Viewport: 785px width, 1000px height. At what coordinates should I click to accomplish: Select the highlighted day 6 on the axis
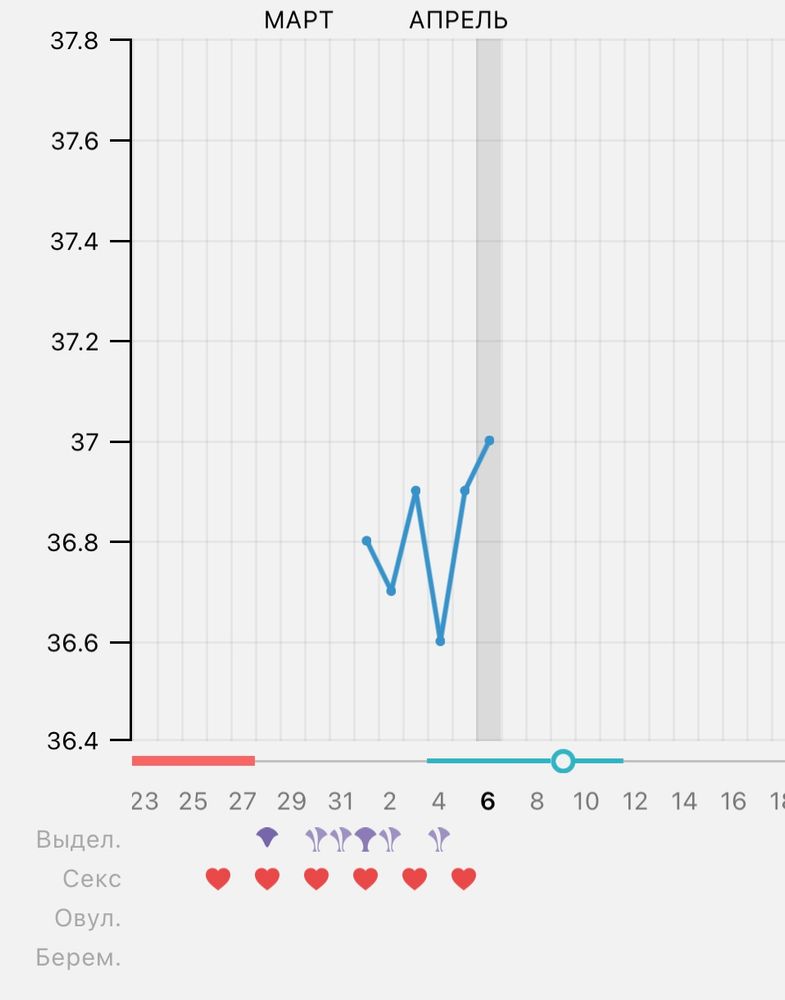[488, 801]
